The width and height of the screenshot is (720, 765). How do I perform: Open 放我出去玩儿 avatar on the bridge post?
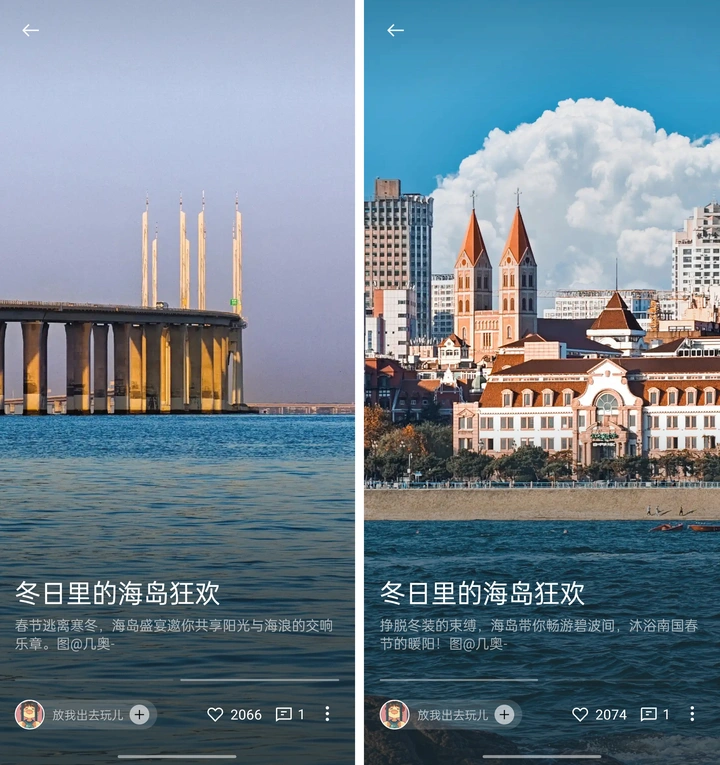tap(30, 714)
